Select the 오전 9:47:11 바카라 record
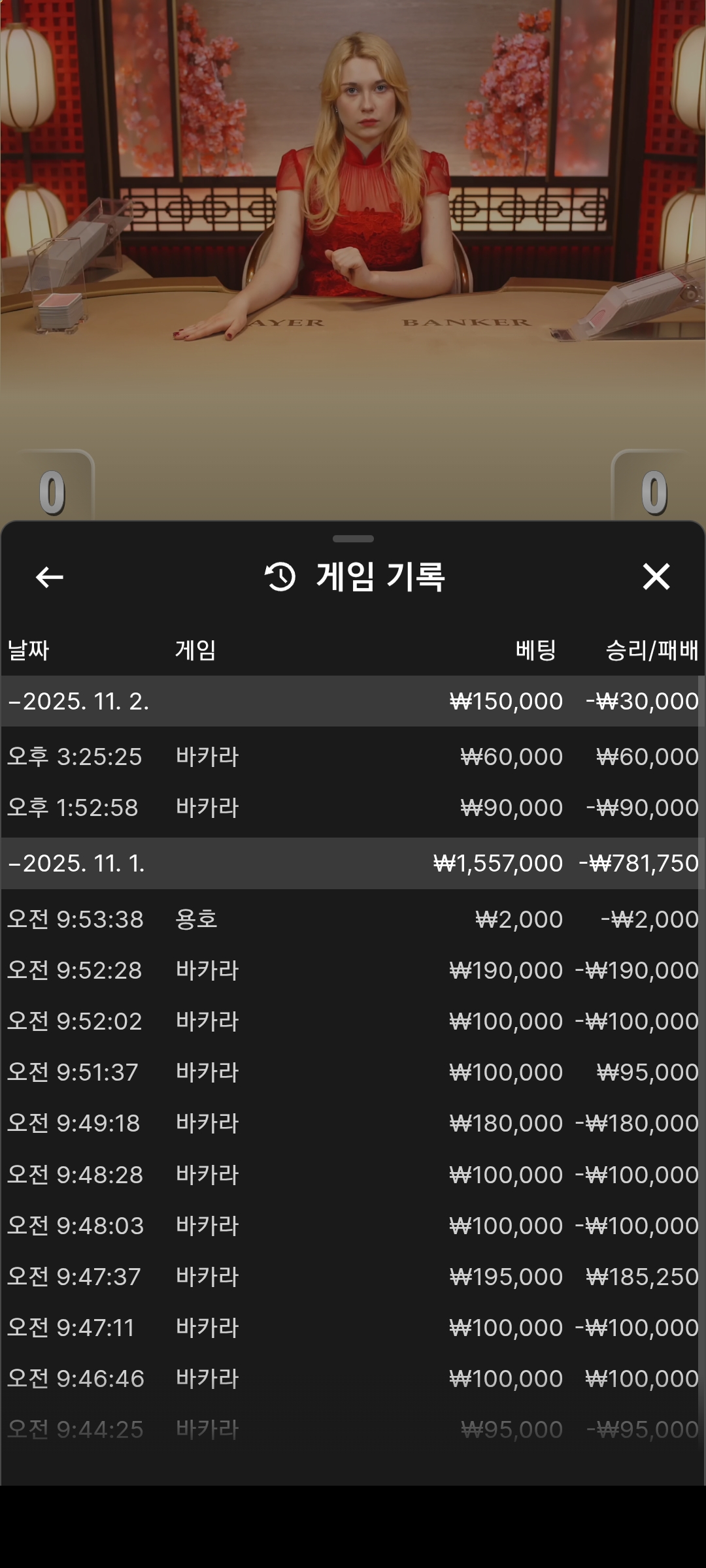The image size is (706, 1568). (353, 1328)
